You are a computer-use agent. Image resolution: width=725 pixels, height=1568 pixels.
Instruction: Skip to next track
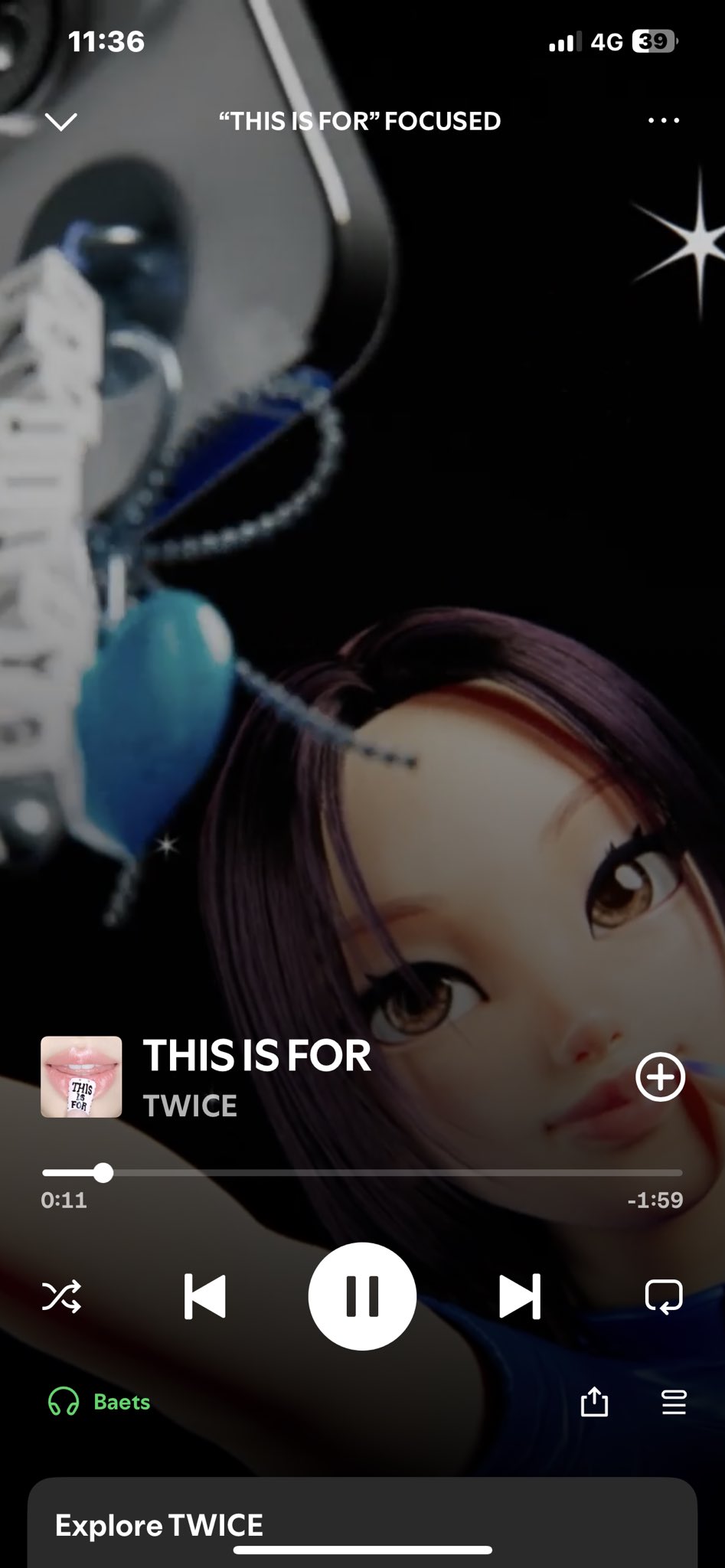click(520, 1297)
